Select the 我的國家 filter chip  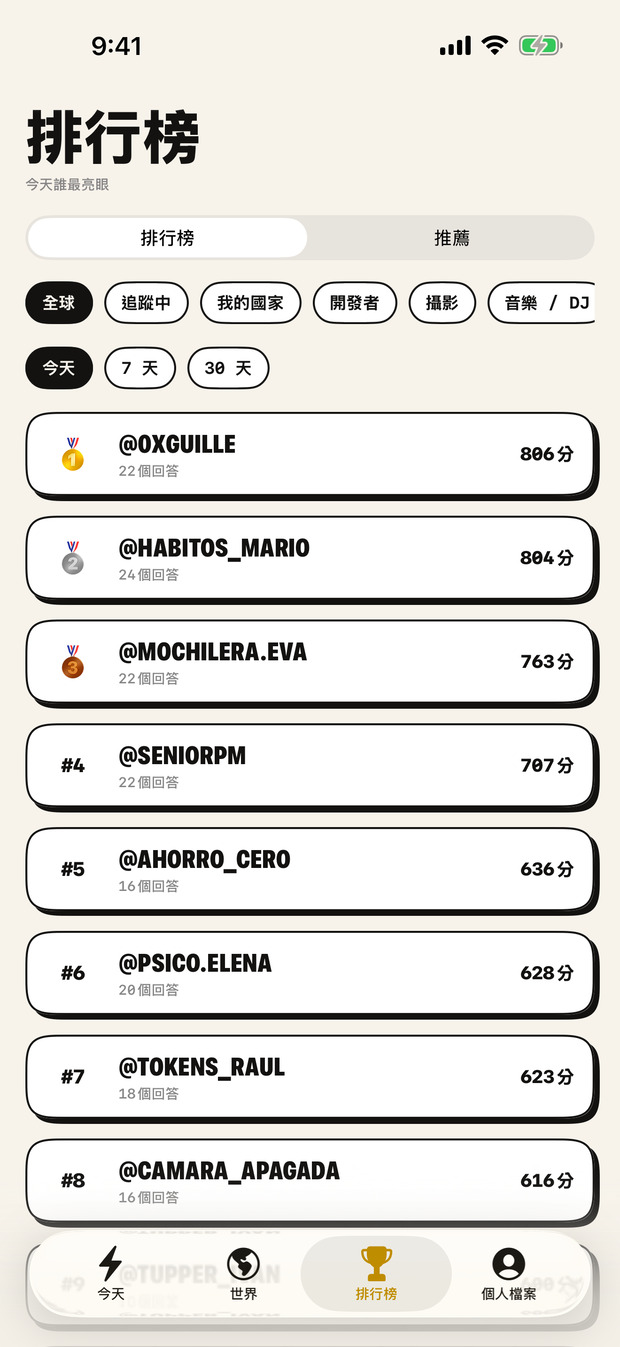[251, 303]
